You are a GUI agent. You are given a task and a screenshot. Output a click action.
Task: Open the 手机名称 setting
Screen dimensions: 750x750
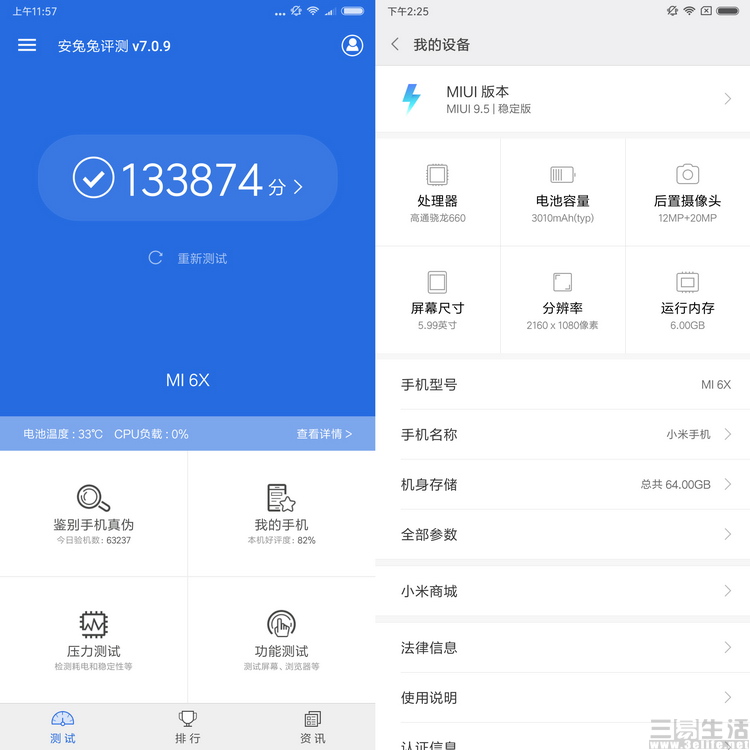pyautogui.click(x=562, y=434)
